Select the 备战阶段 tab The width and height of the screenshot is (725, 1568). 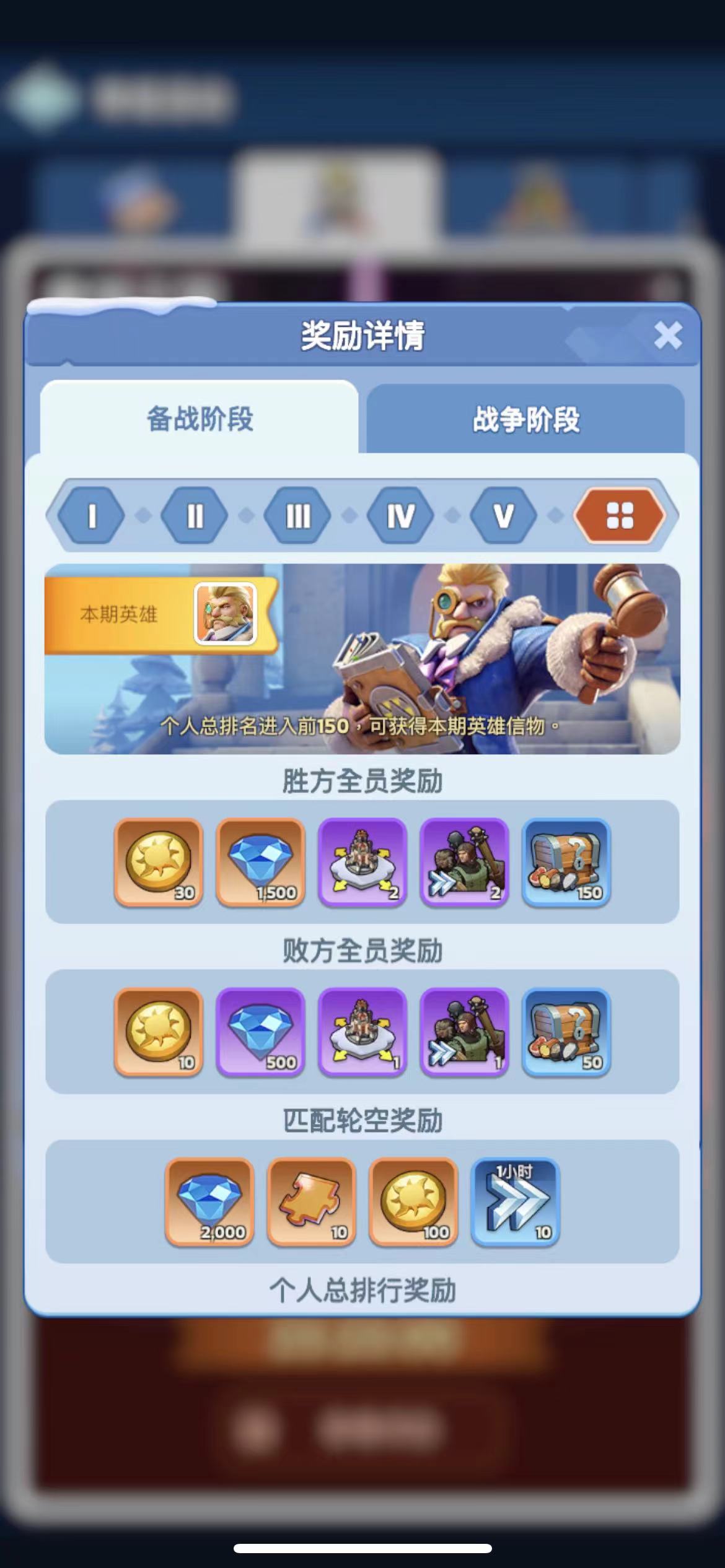coord(200,418)
